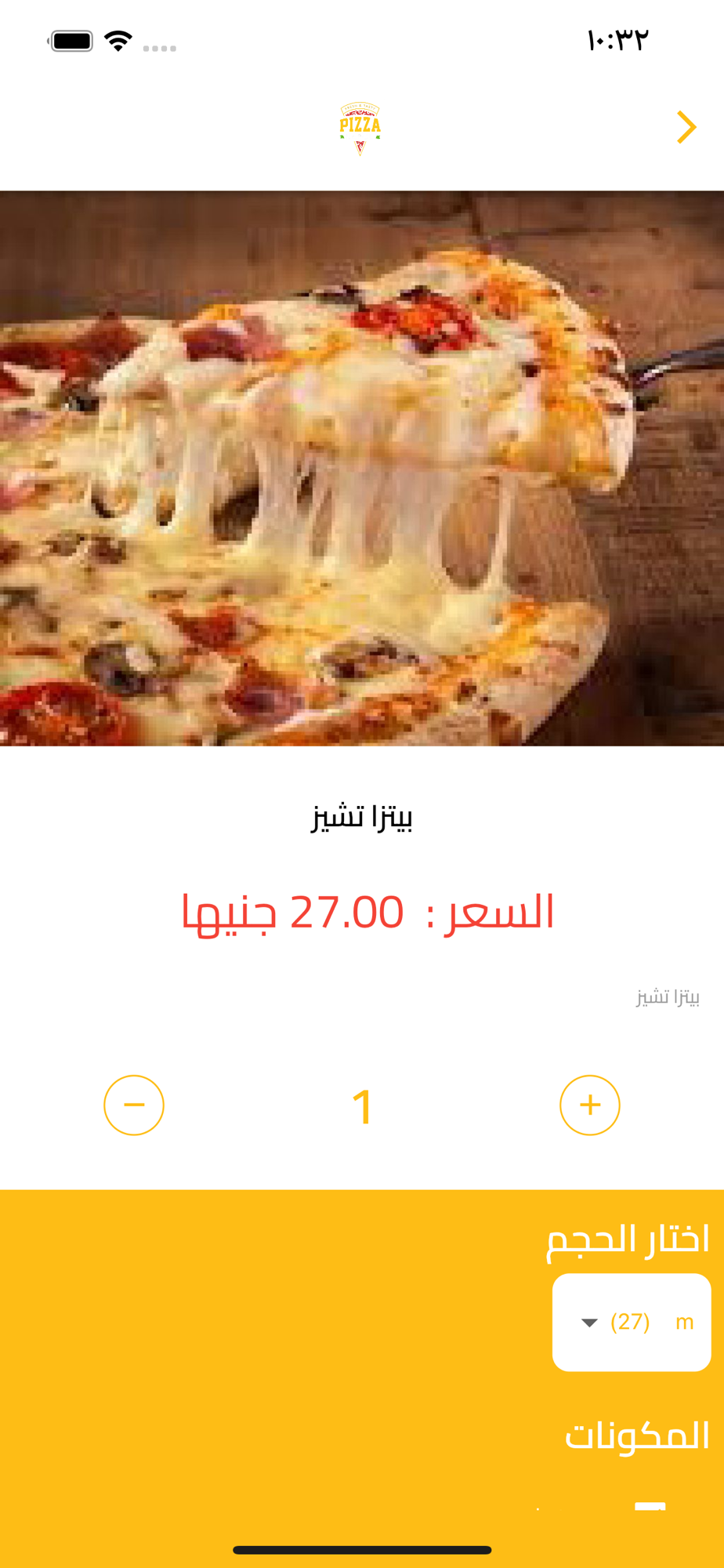Go back using the yellow arrow
The width and height of the screenshot is (724, 1568).
pyautogui.click(x=686, y=127)
